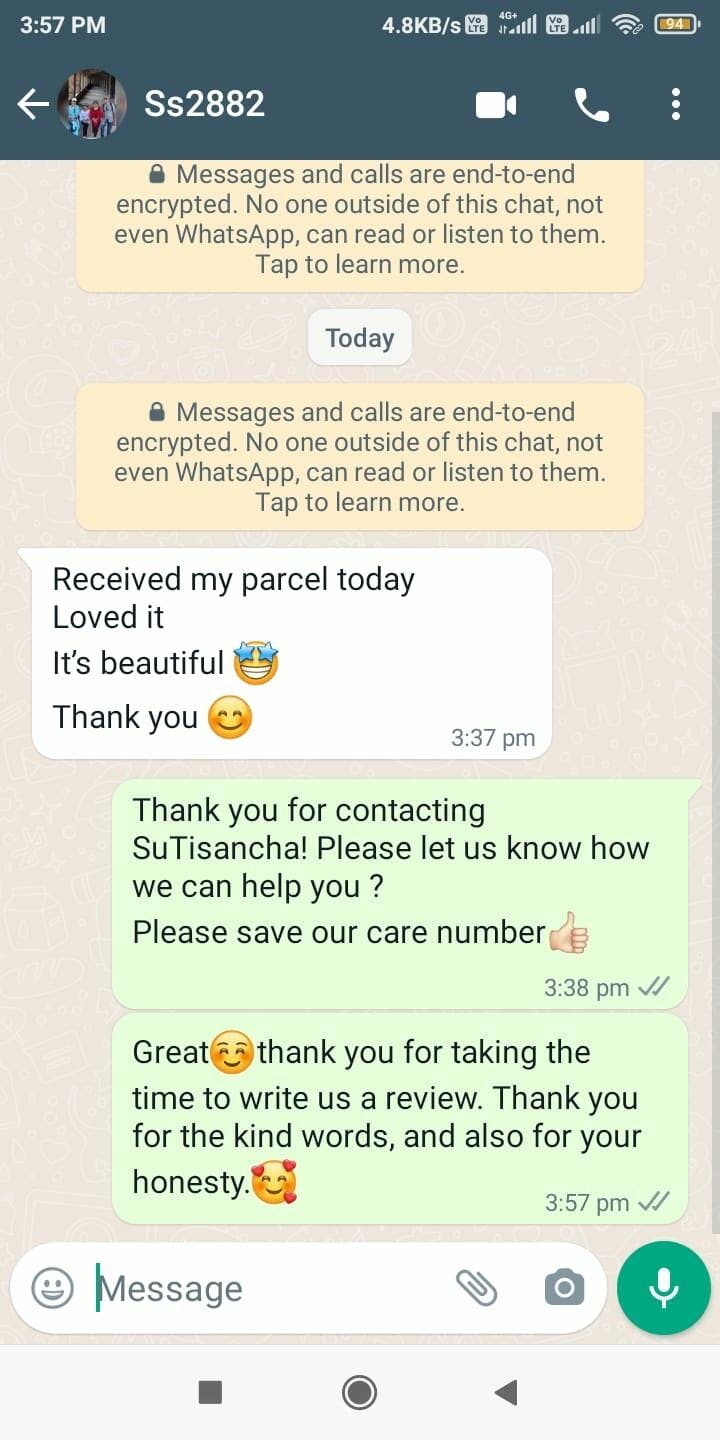This screenshot has height=1440, width=720.
Task: Open the camera from the message bar
Action: coord(564,1288)
